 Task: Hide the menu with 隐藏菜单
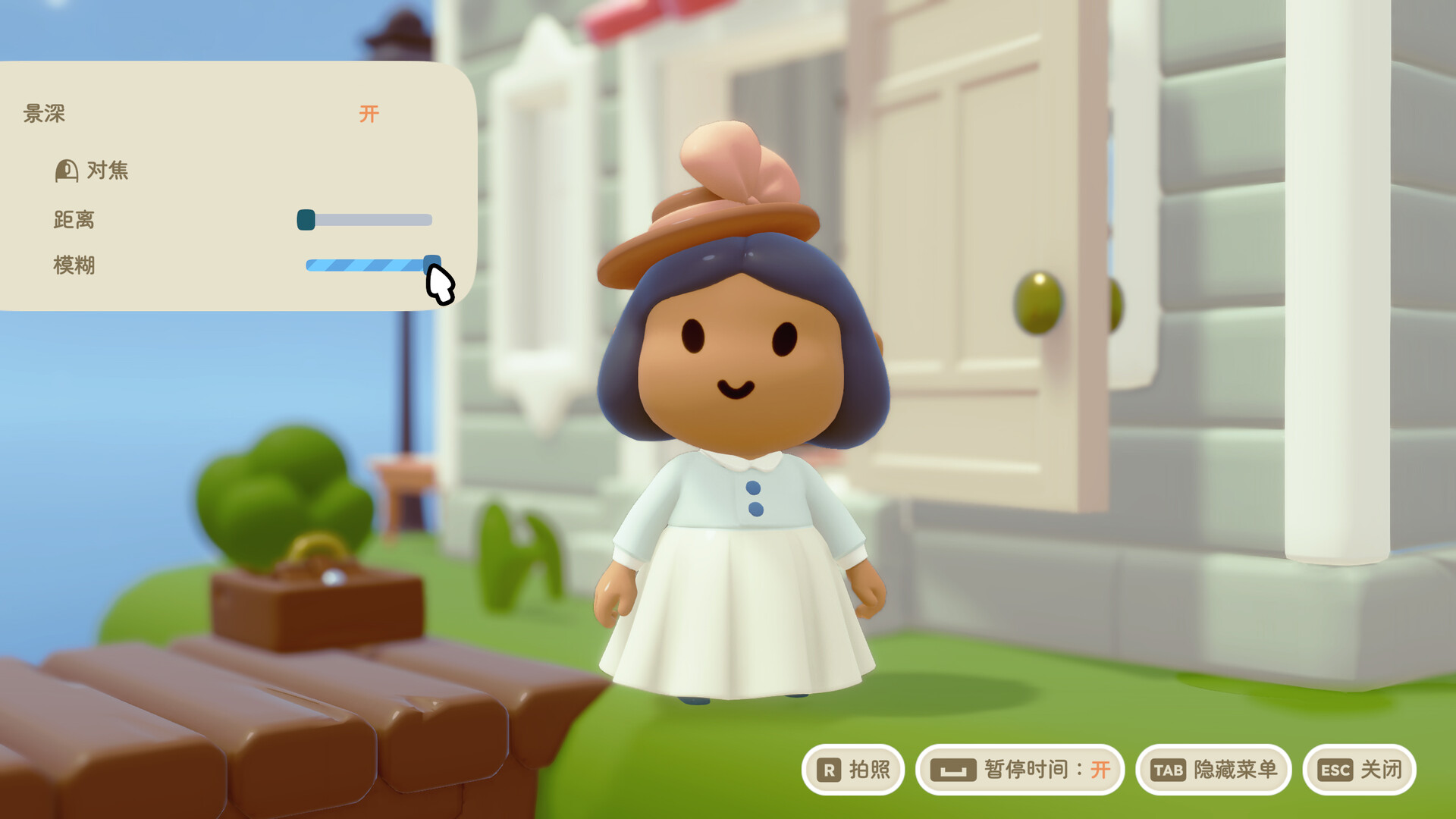[1213, 770]
